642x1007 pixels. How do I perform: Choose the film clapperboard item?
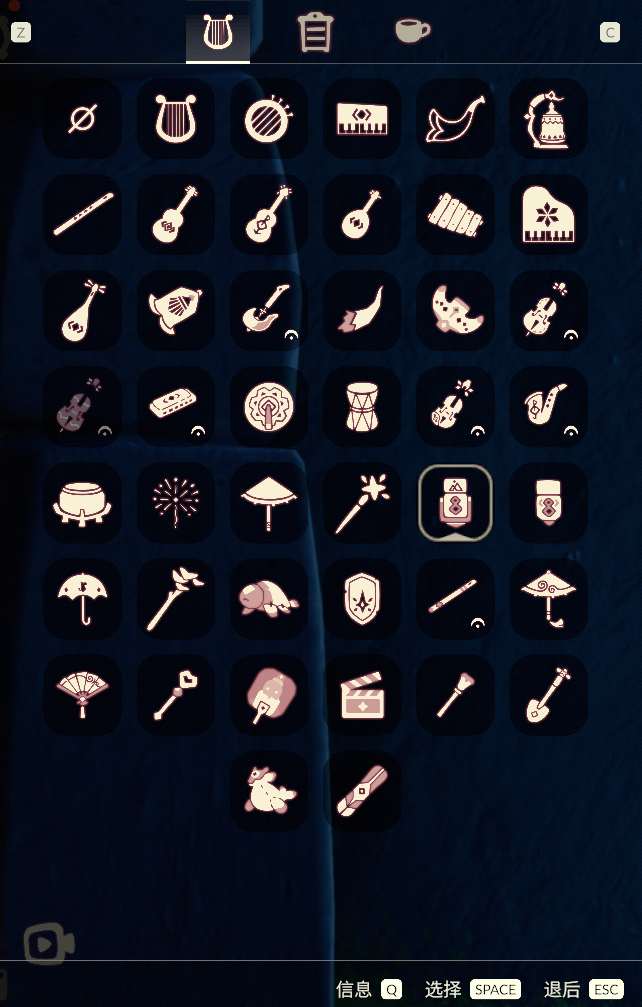point(362,695)
